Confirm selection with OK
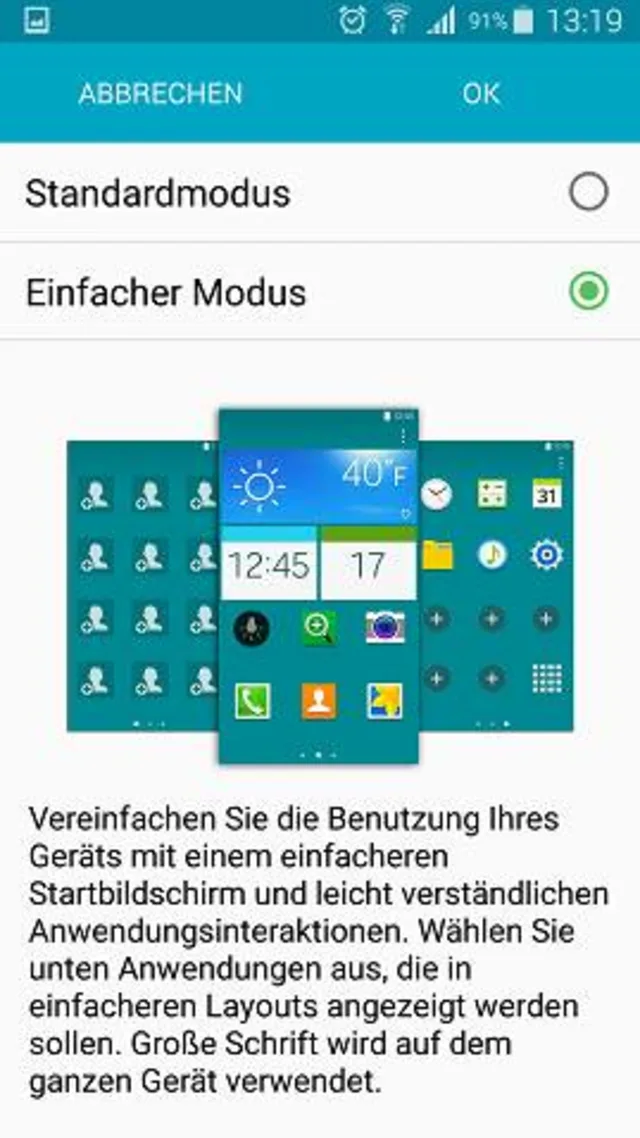 [x=480, y=94]
